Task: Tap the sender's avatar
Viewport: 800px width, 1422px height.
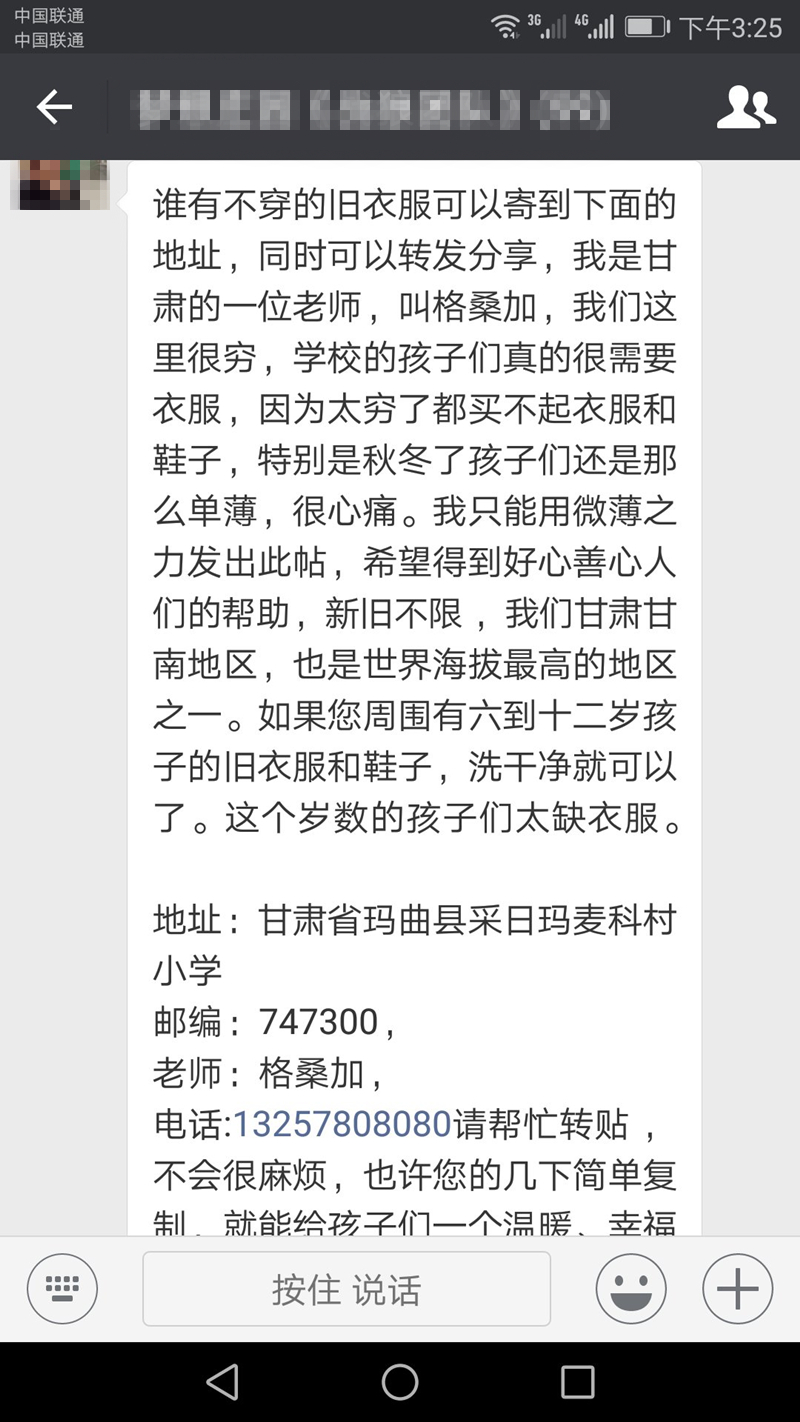Action: pyautogui.click(x=60, y=184)
